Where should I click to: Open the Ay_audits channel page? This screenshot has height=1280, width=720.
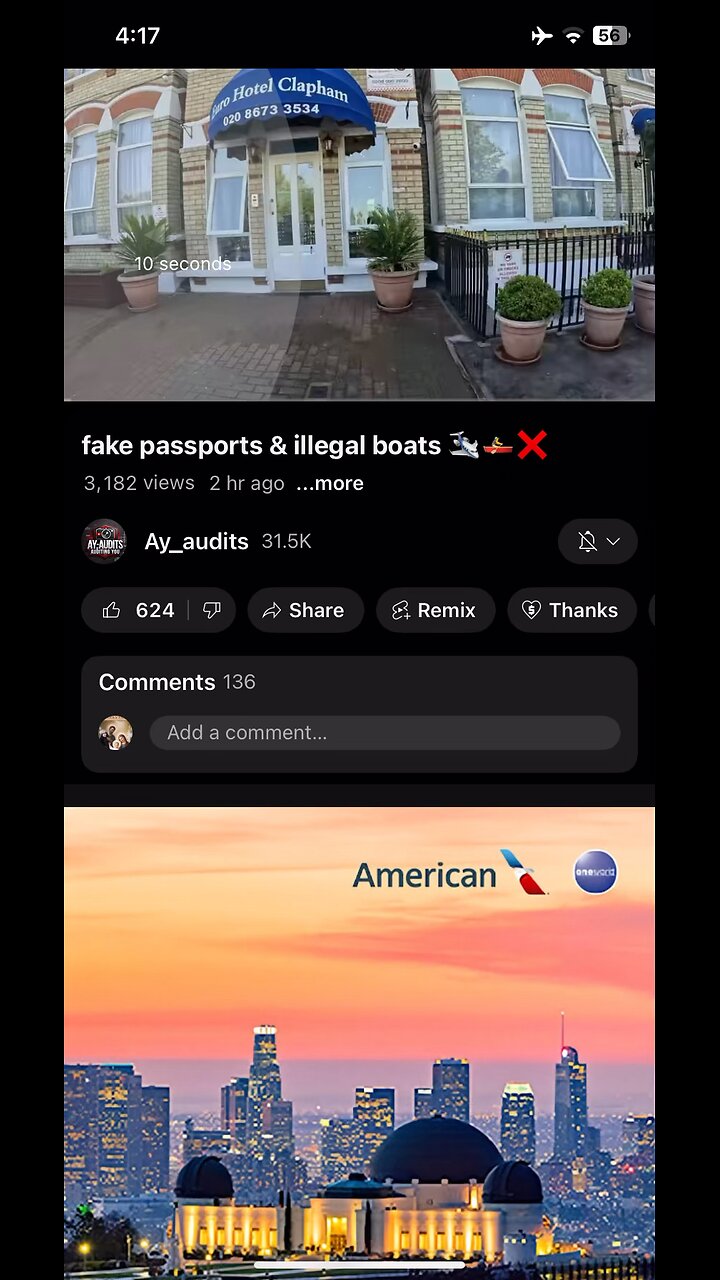click(196, 541)
